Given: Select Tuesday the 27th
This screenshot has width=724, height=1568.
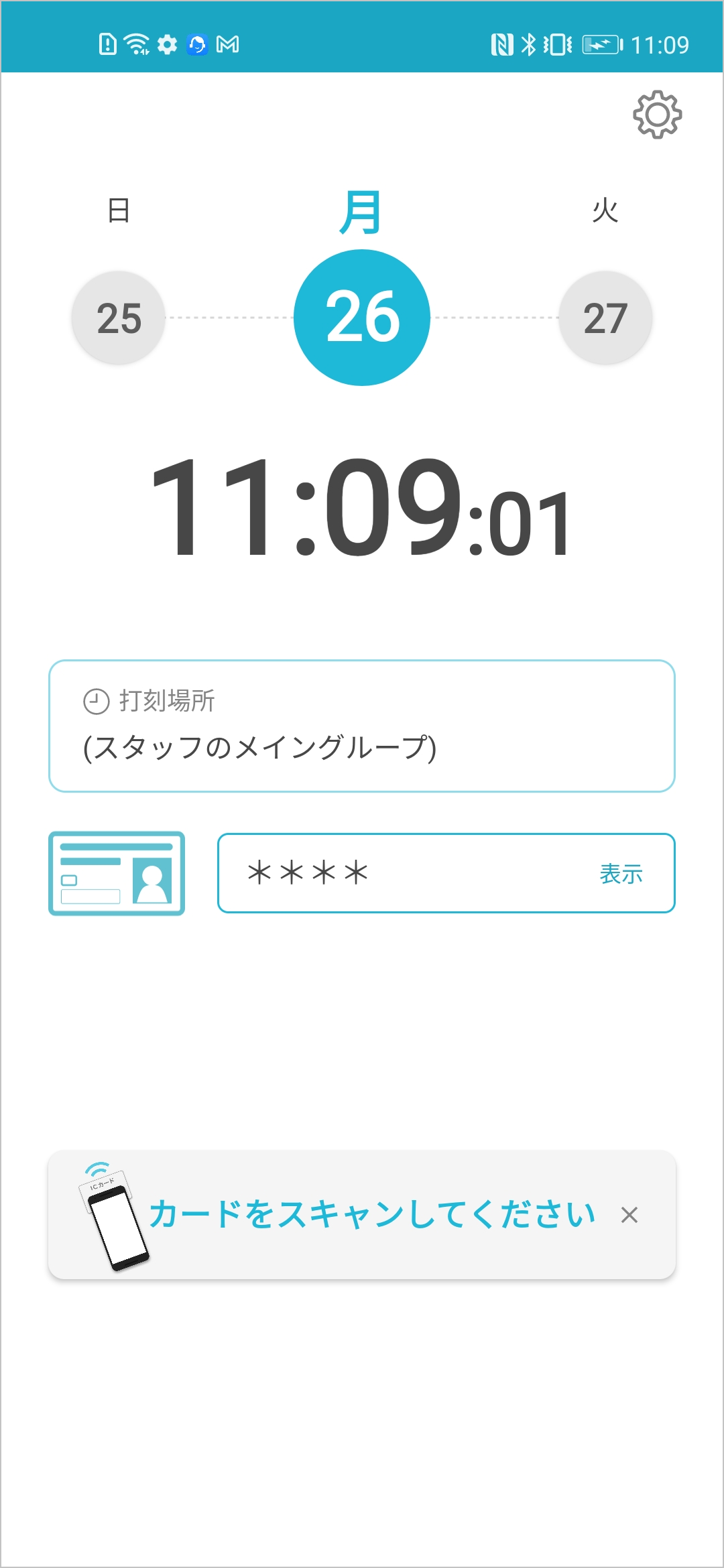Looking at the screenshot, I should (x=605, y=318).
